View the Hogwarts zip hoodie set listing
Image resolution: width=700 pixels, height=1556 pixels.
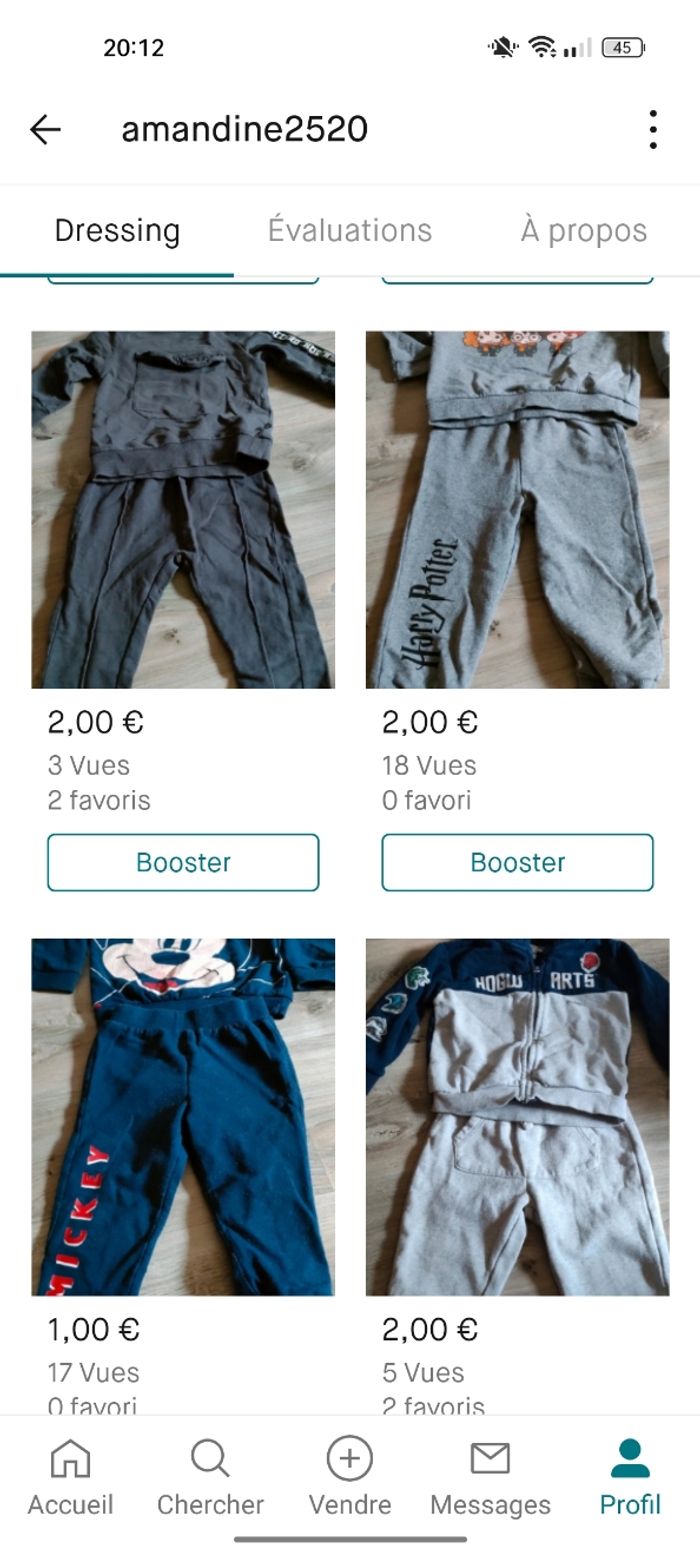point(517,1116)
